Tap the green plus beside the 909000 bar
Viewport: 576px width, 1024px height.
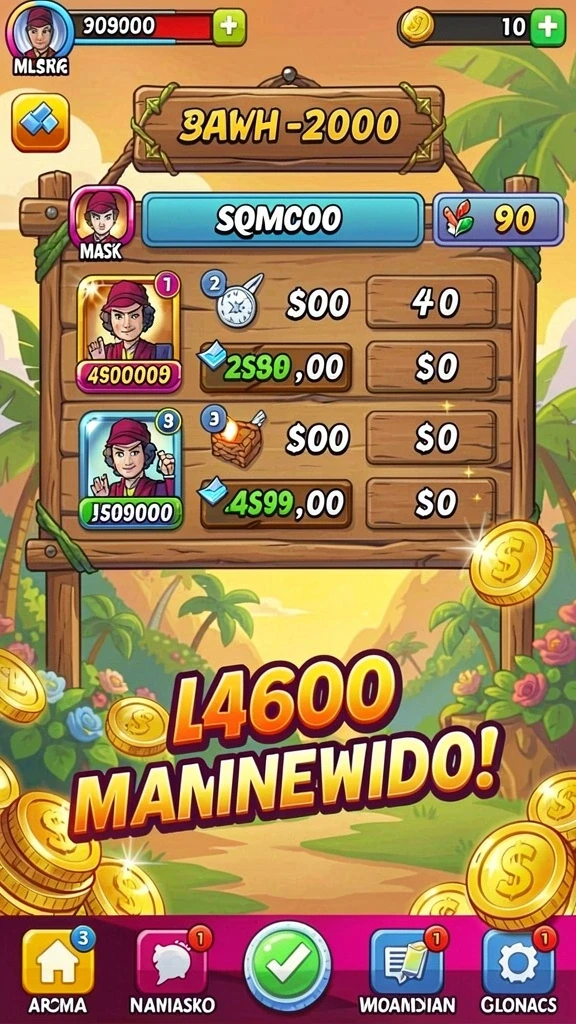click(x=229, y=27)
